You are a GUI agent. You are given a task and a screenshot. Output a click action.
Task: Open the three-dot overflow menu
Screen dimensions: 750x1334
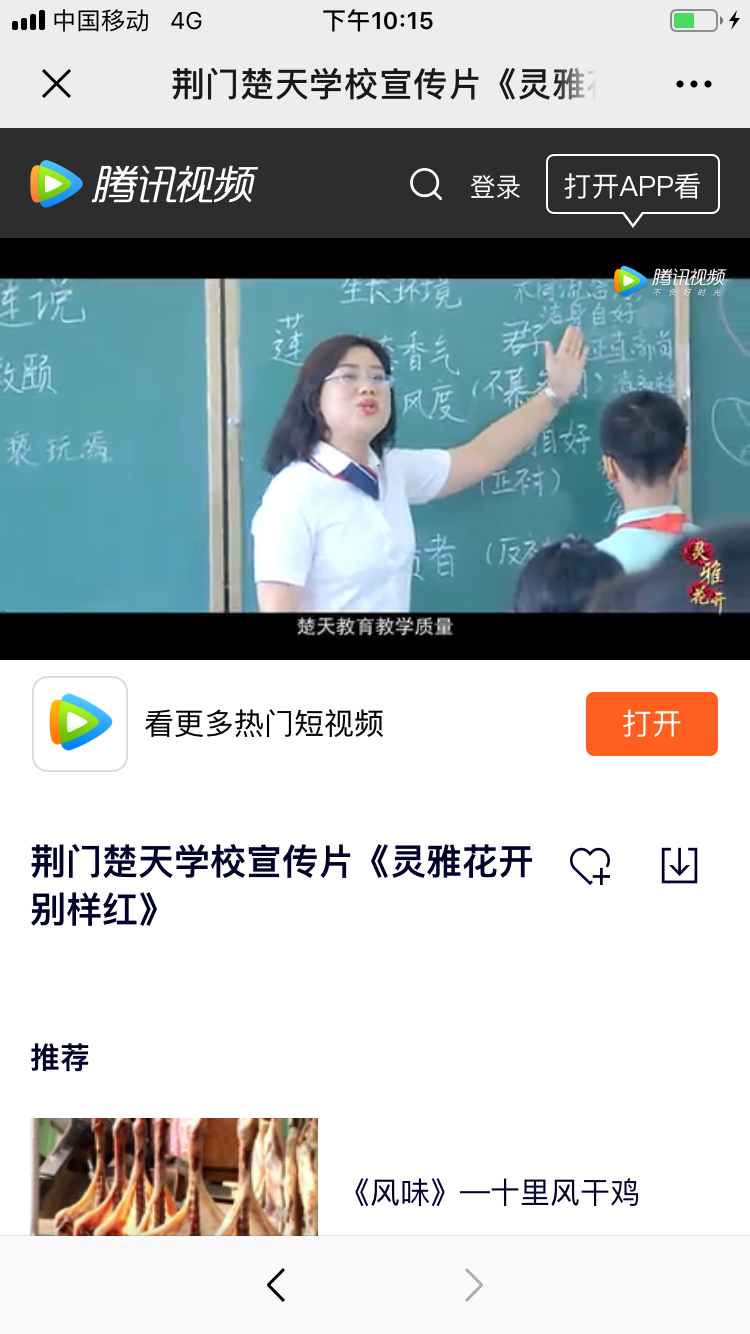(694, 84)
